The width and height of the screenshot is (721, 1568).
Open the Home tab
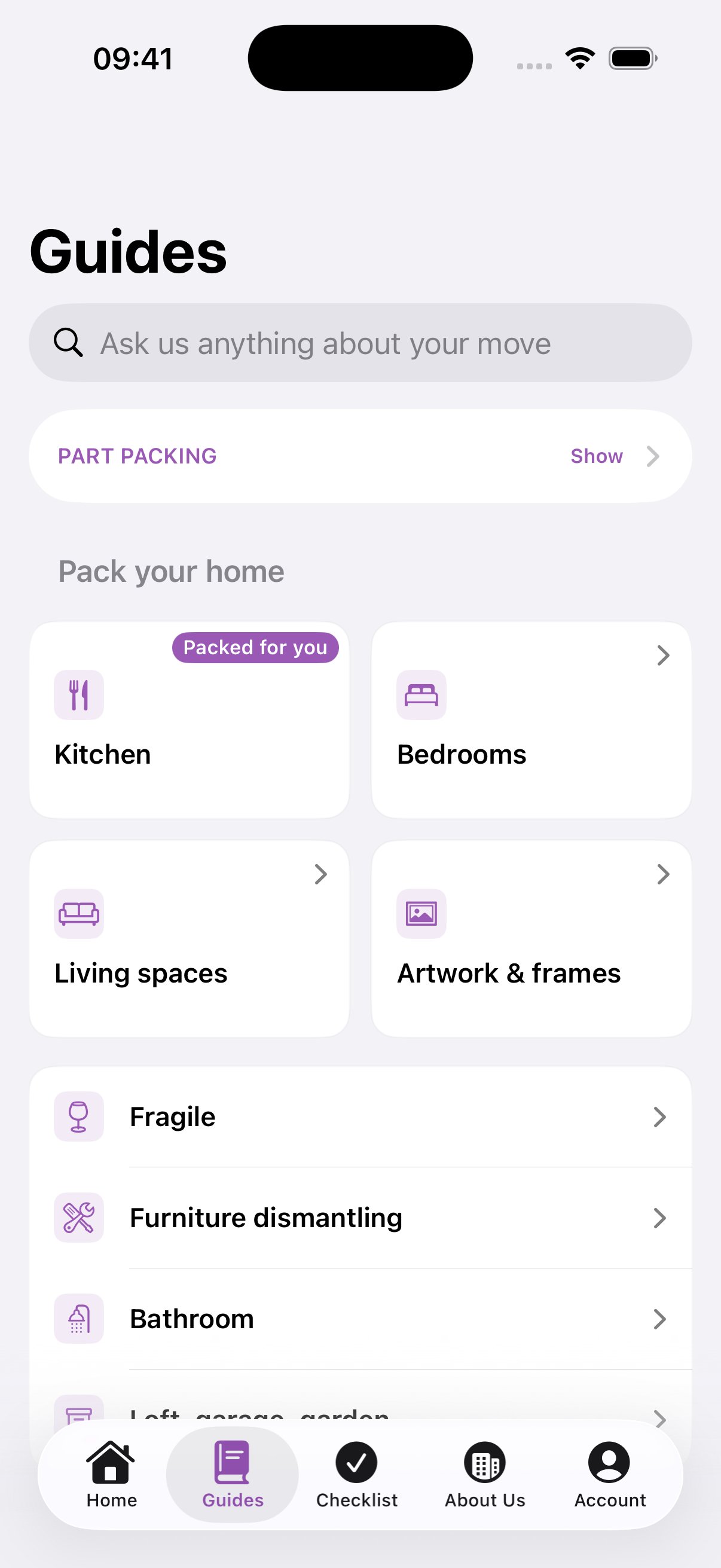111,1476
